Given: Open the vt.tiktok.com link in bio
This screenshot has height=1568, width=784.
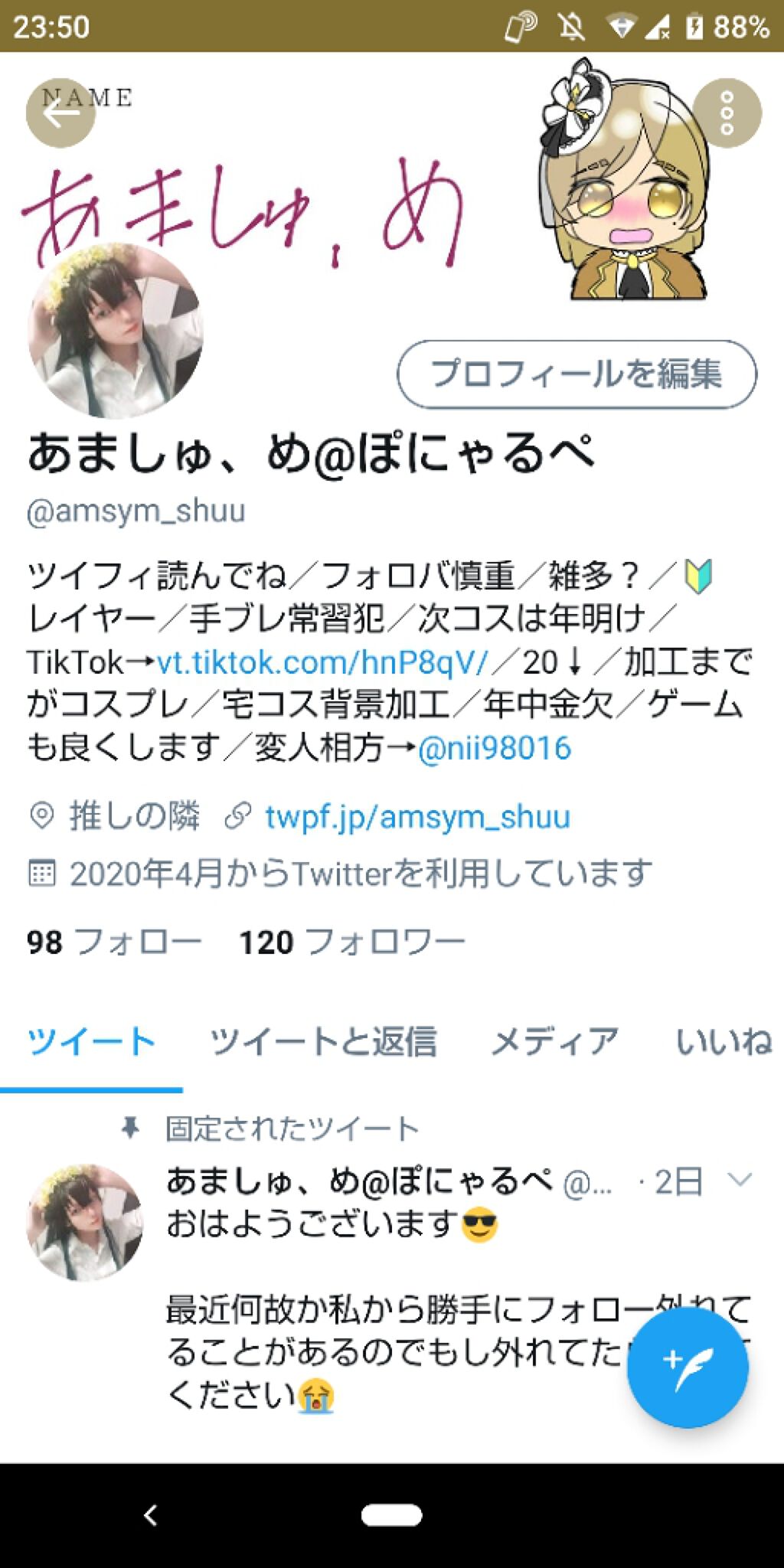Looking at the screenshot, I should (322, 662).
